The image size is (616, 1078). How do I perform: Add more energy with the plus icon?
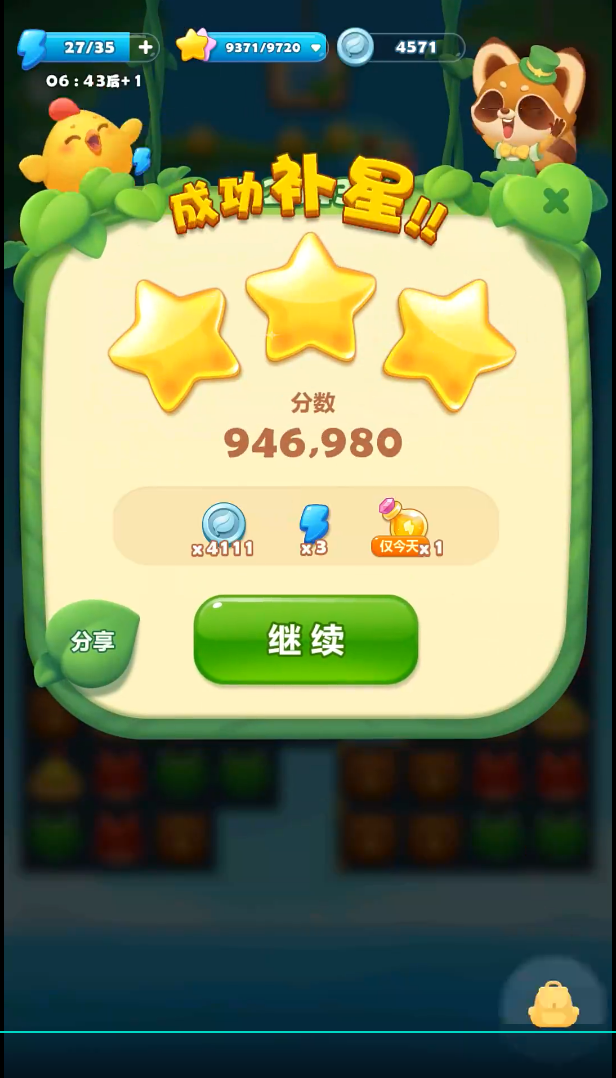(x=146, y=47)
